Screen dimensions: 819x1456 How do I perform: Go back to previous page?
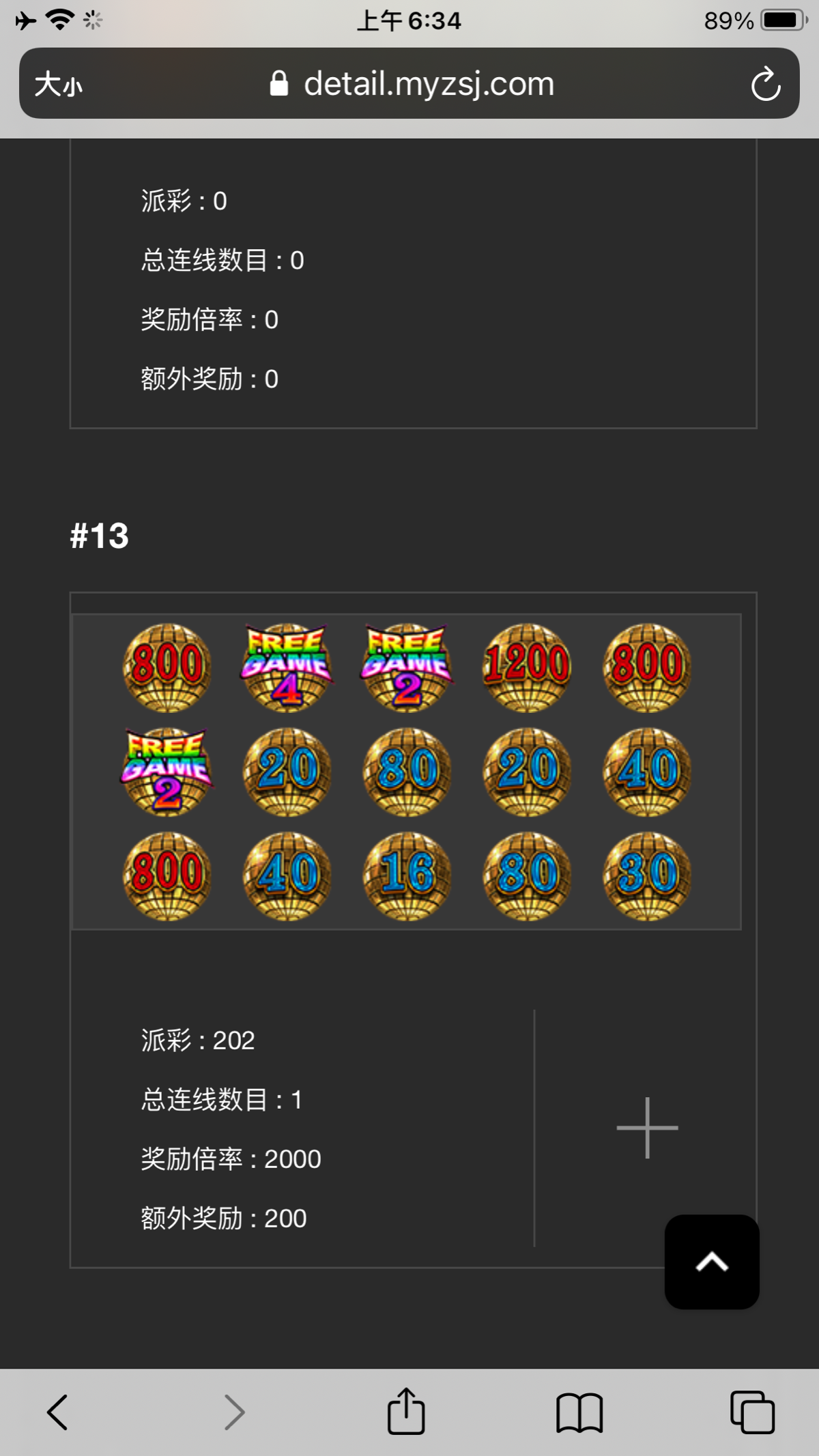pyautogui.click(x=57, y=1412)
